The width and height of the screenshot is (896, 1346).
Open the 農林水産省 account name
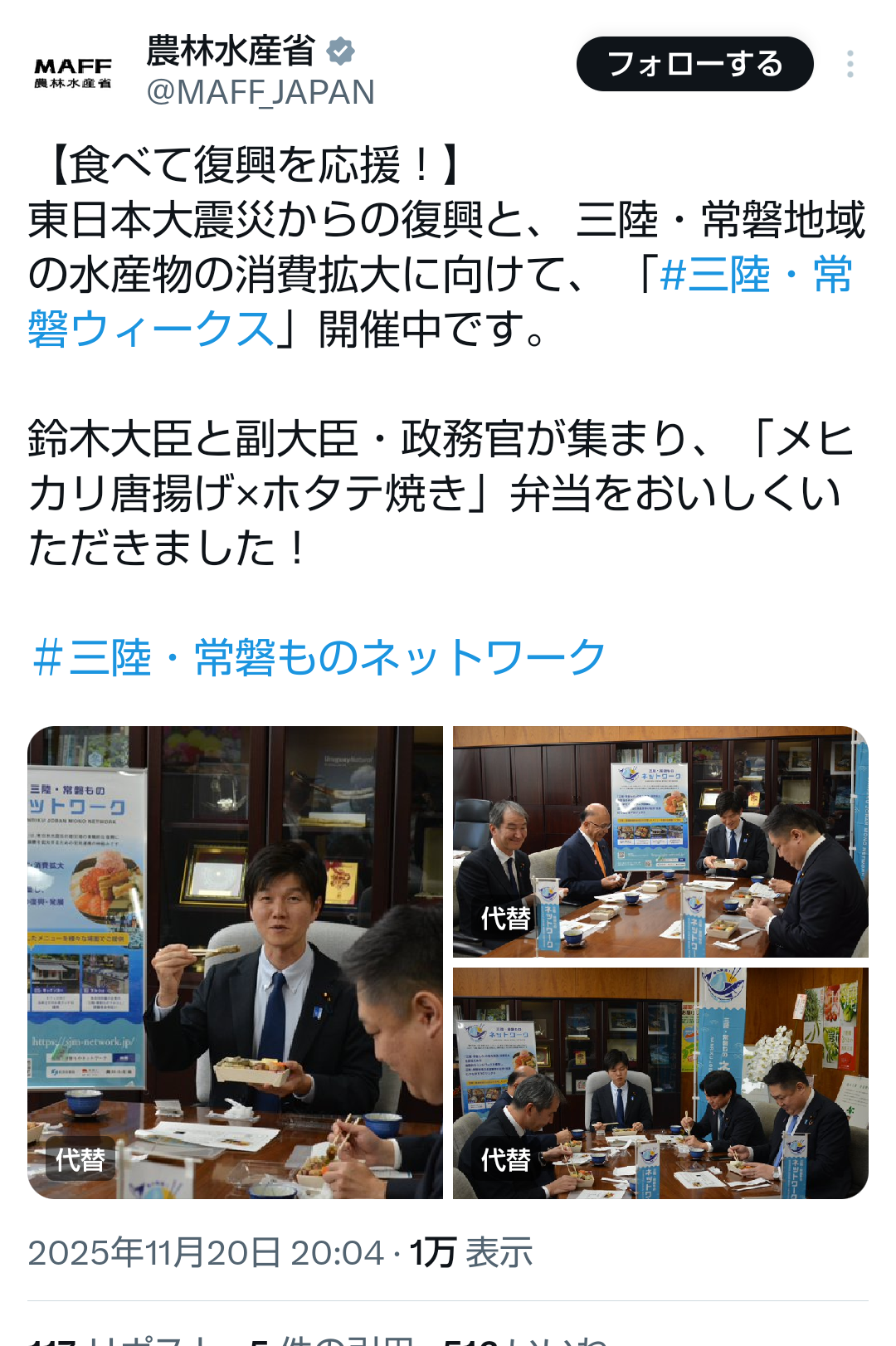(x=231, y=51)
